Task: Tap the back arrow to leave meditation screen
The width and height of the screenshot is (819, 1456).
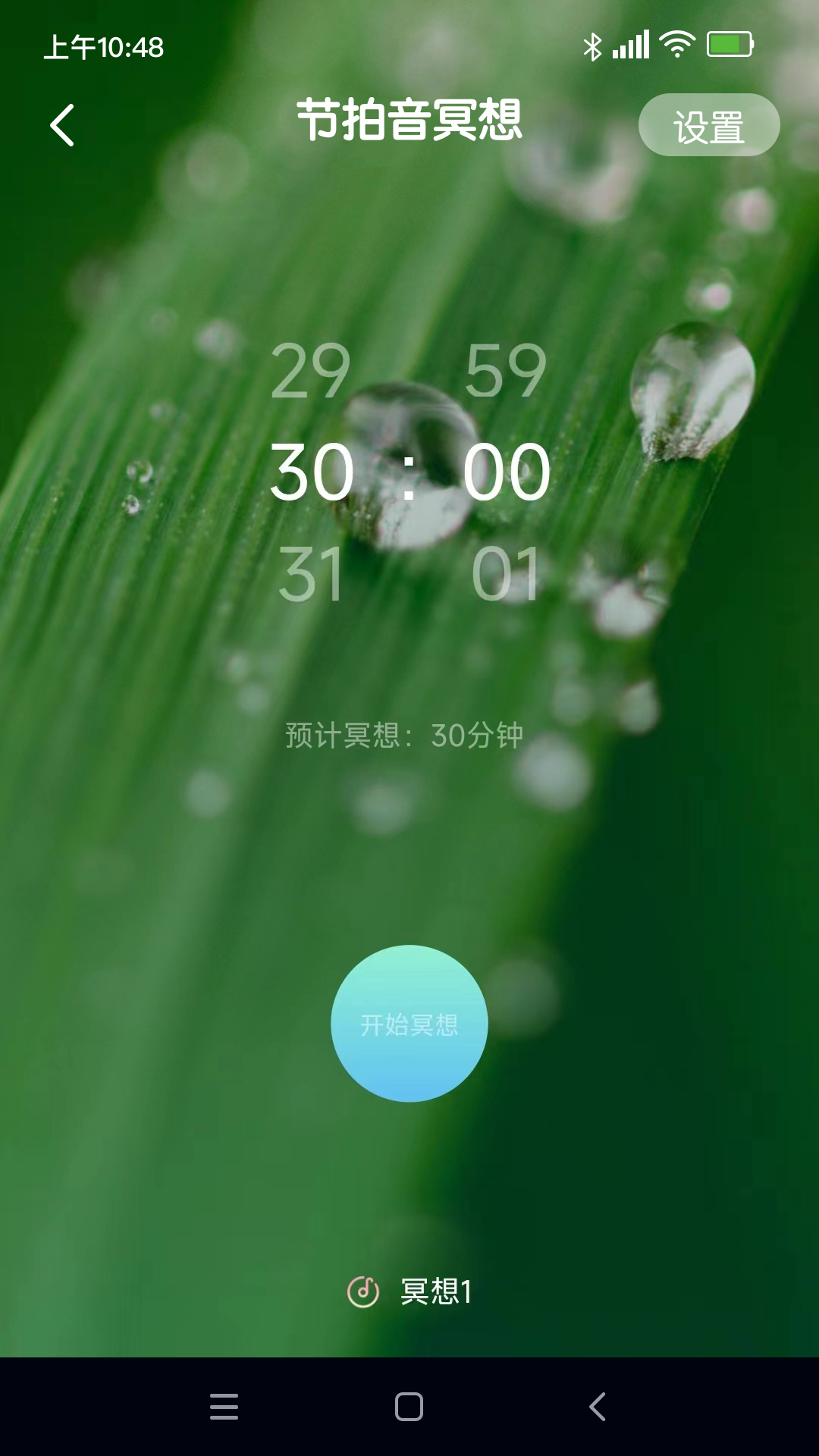Action: tap(64, 124)
